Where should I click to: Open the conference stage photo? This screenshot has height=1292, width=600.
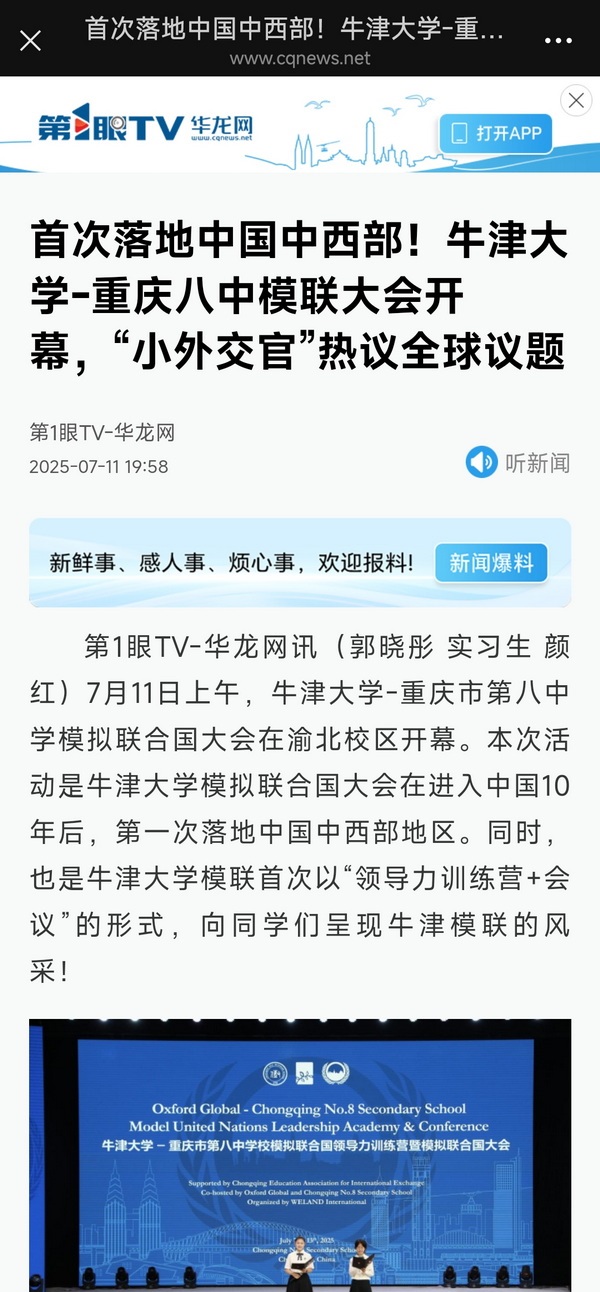click(300, 1155)
